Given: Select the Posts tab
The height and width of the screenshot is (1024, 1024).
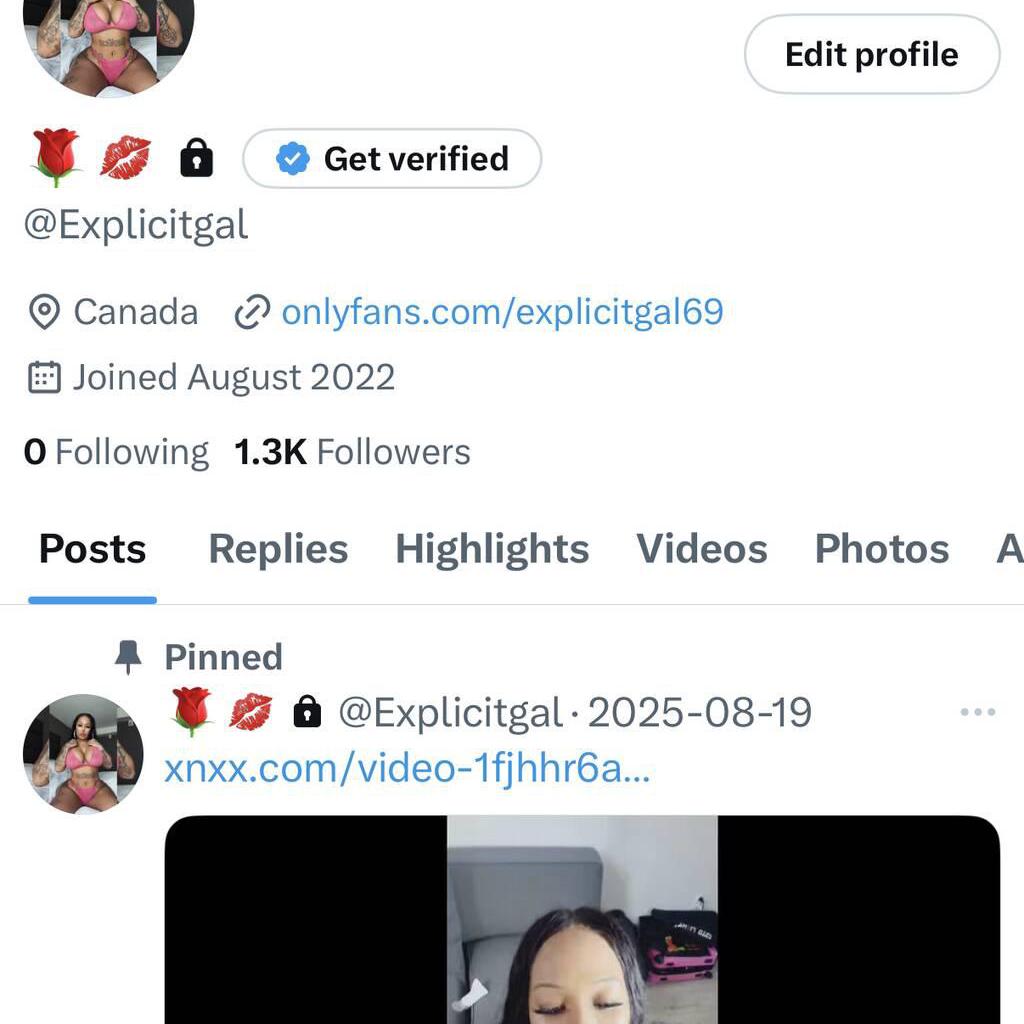Looking at the screenshot, I should pyautogui.click(x=92, y=549).
